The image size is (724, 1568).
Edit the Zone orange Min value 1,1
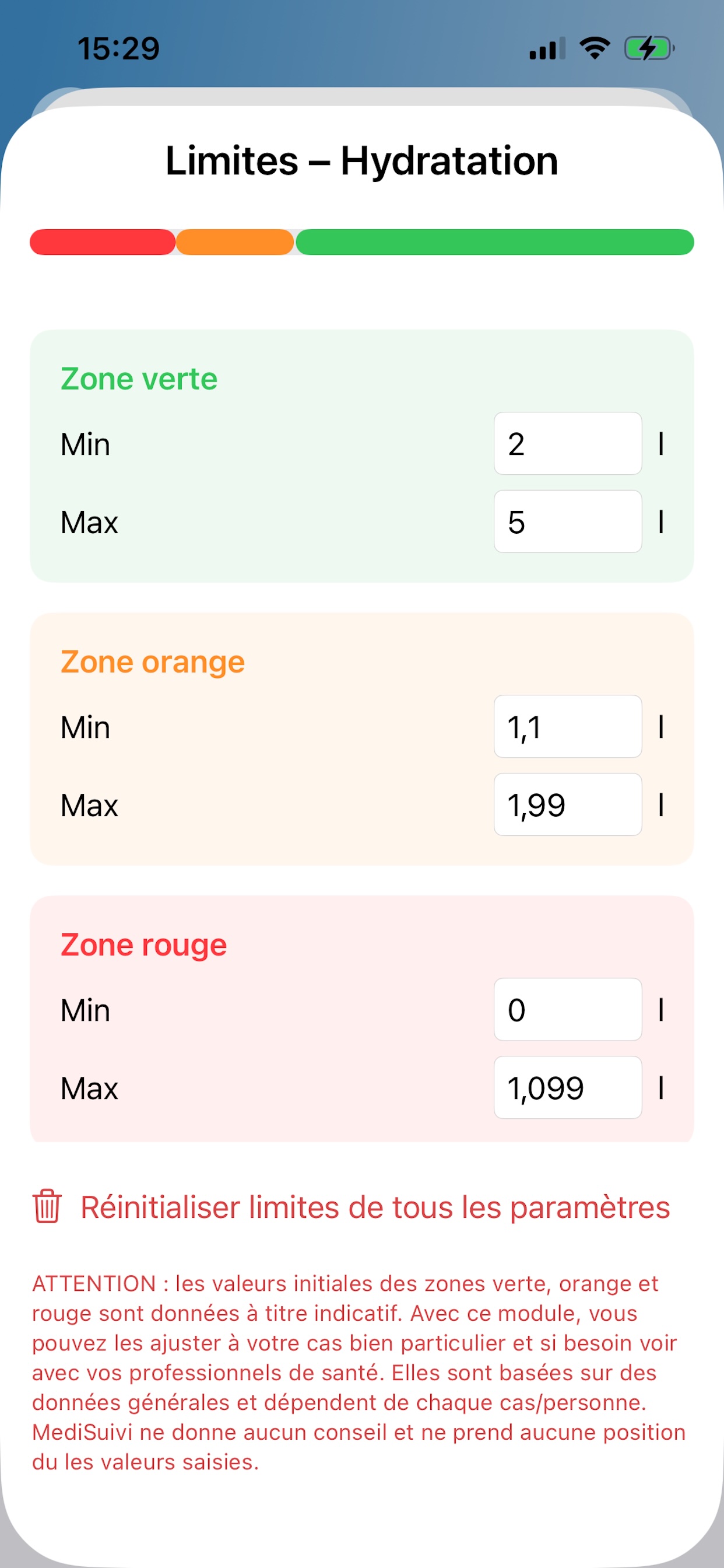567,727
